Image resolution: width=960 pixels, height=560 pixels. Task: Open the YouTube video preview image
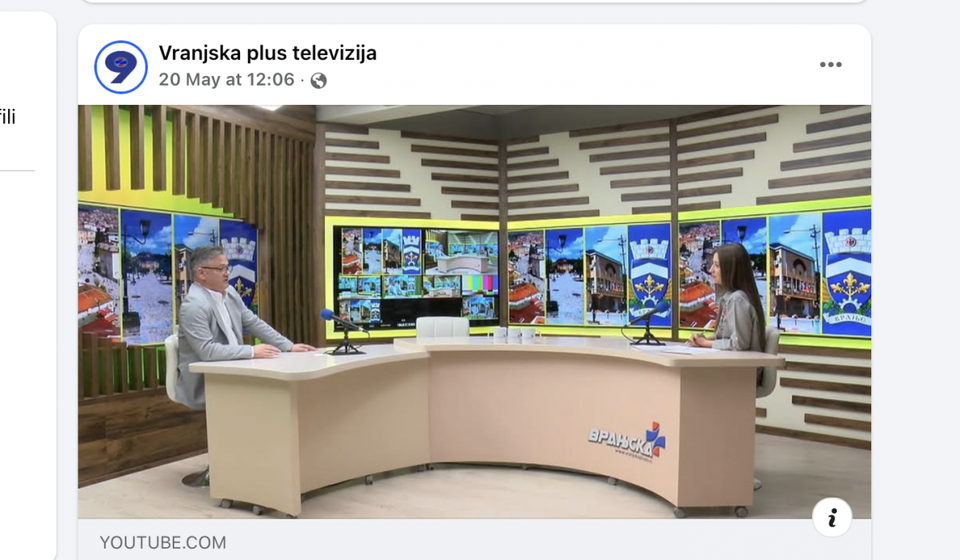pyautogui.click(x=474, y=310)
